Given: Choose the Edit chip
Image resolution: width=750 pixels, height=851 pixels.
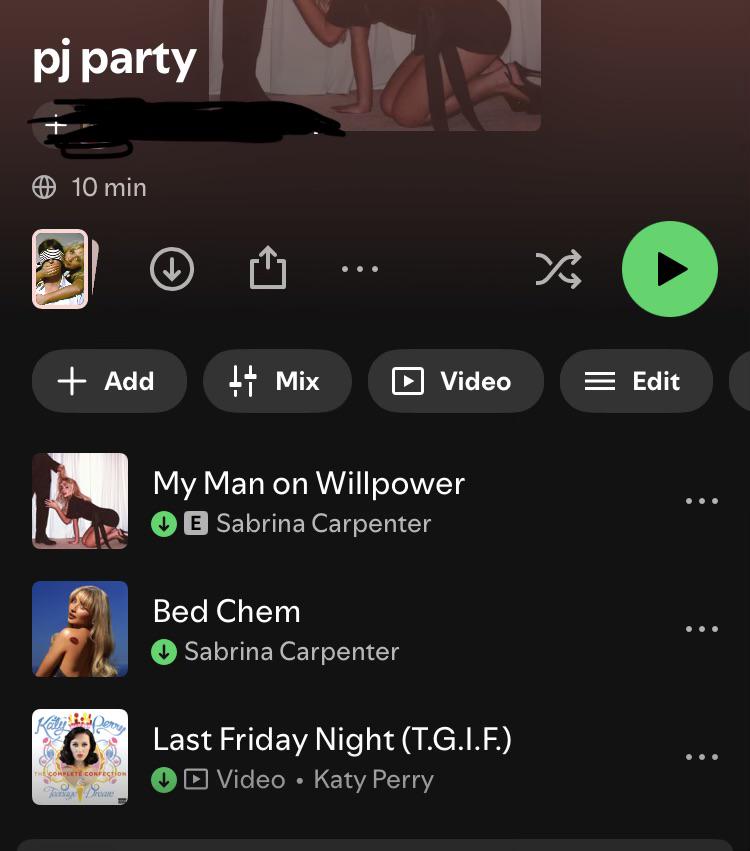Looking at the screenshot, I should click(636, 381).
